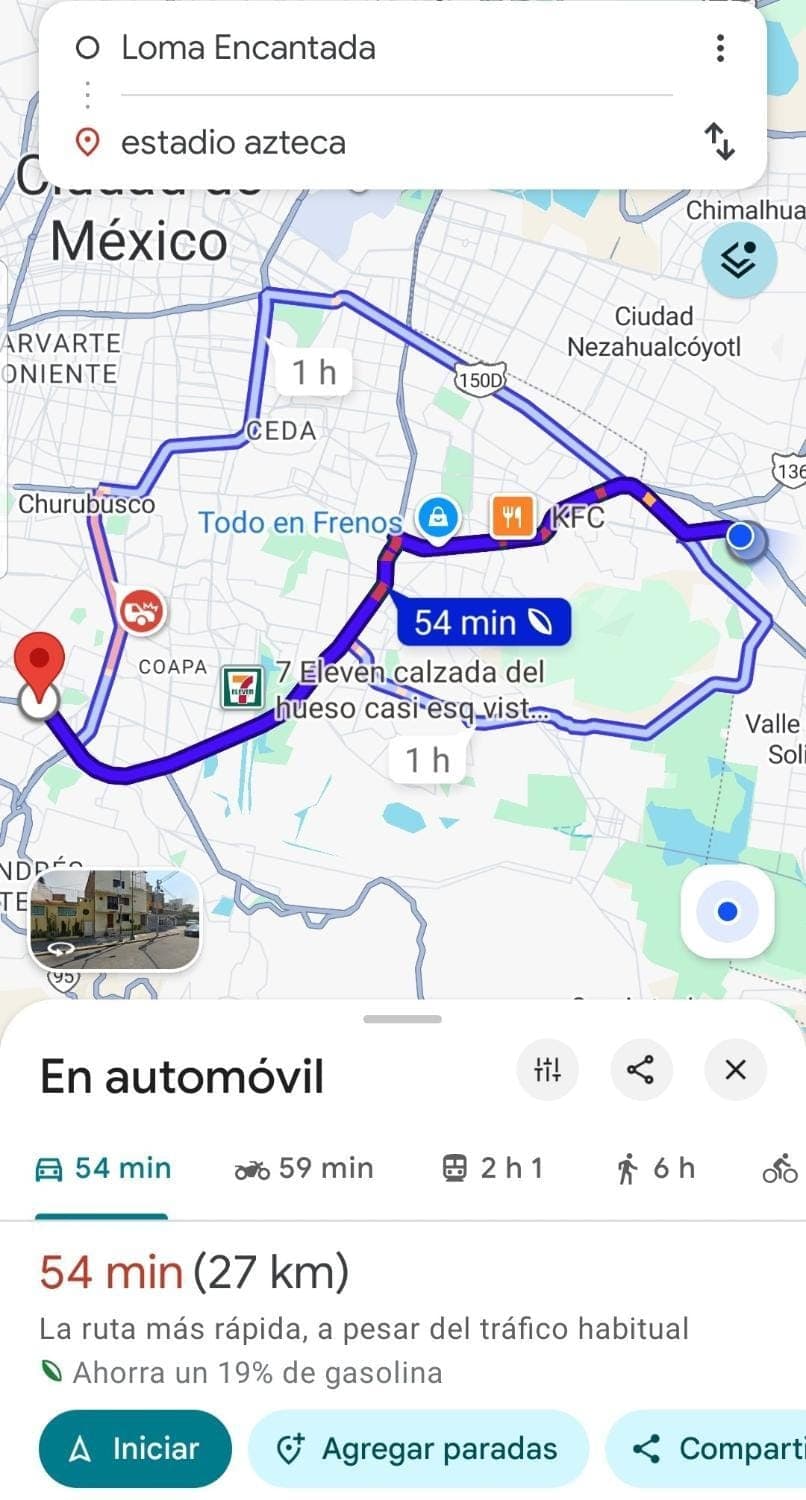Swap origin and destination

pos(720,142)
